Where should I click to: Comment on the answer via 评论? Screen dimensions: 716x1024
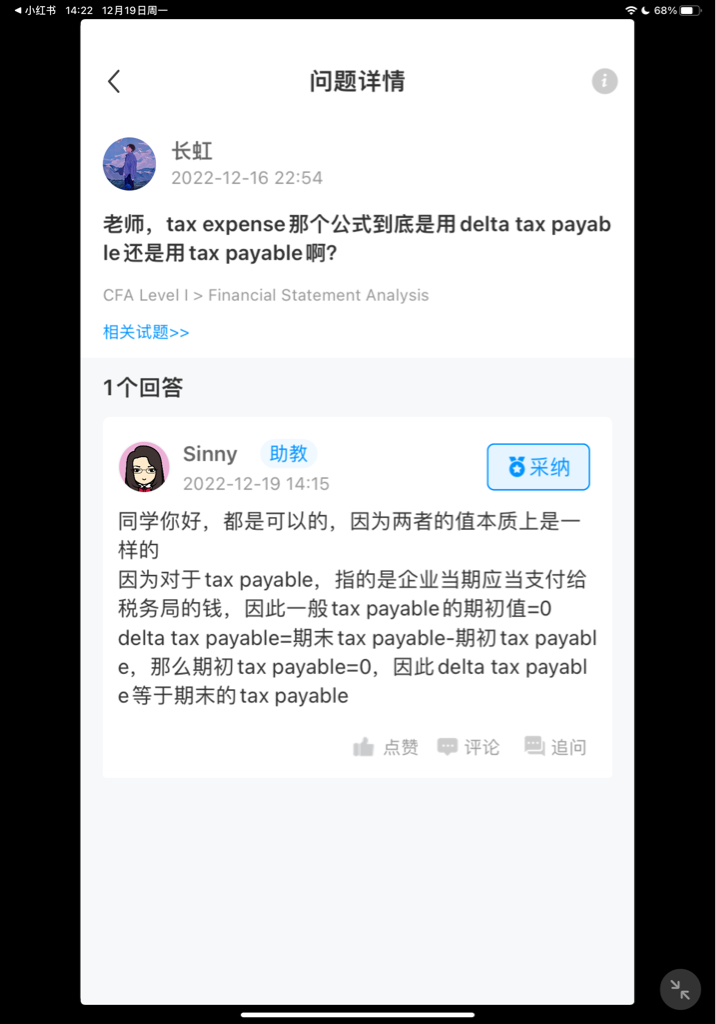(x=469, y=747)
